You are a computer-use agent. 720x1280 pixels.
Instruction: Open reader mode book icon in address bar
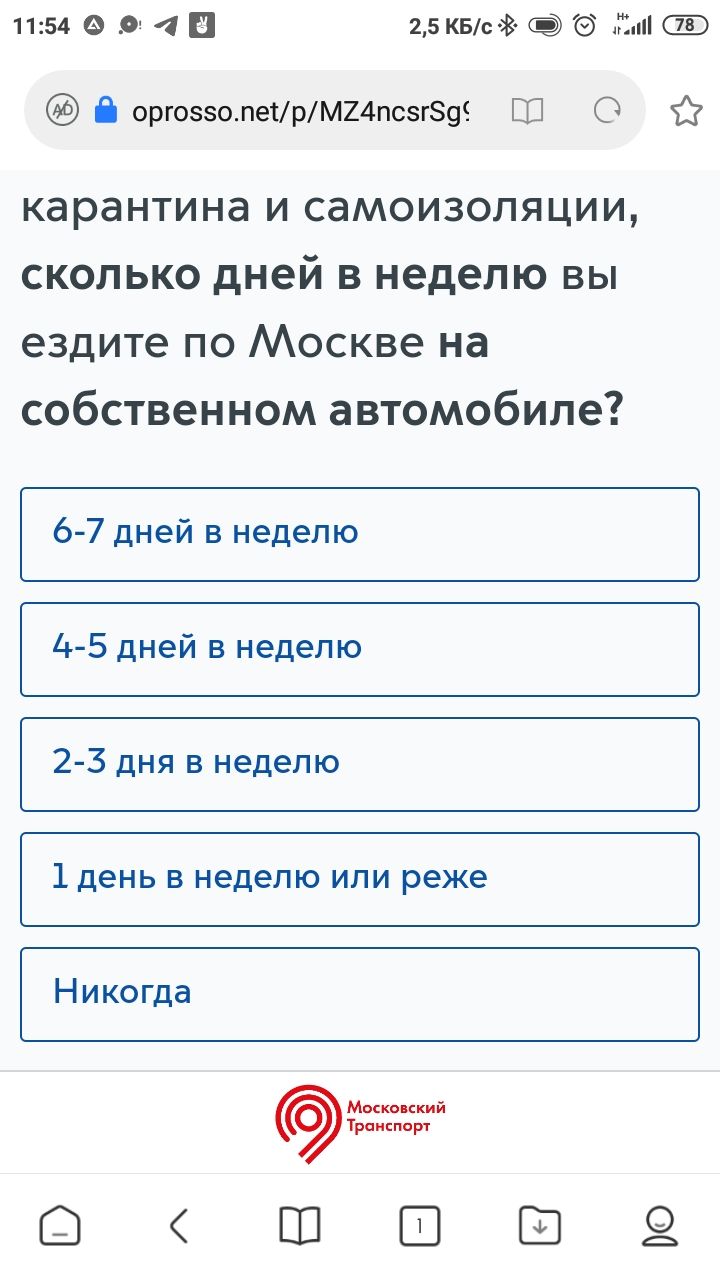tap(527, 111)
